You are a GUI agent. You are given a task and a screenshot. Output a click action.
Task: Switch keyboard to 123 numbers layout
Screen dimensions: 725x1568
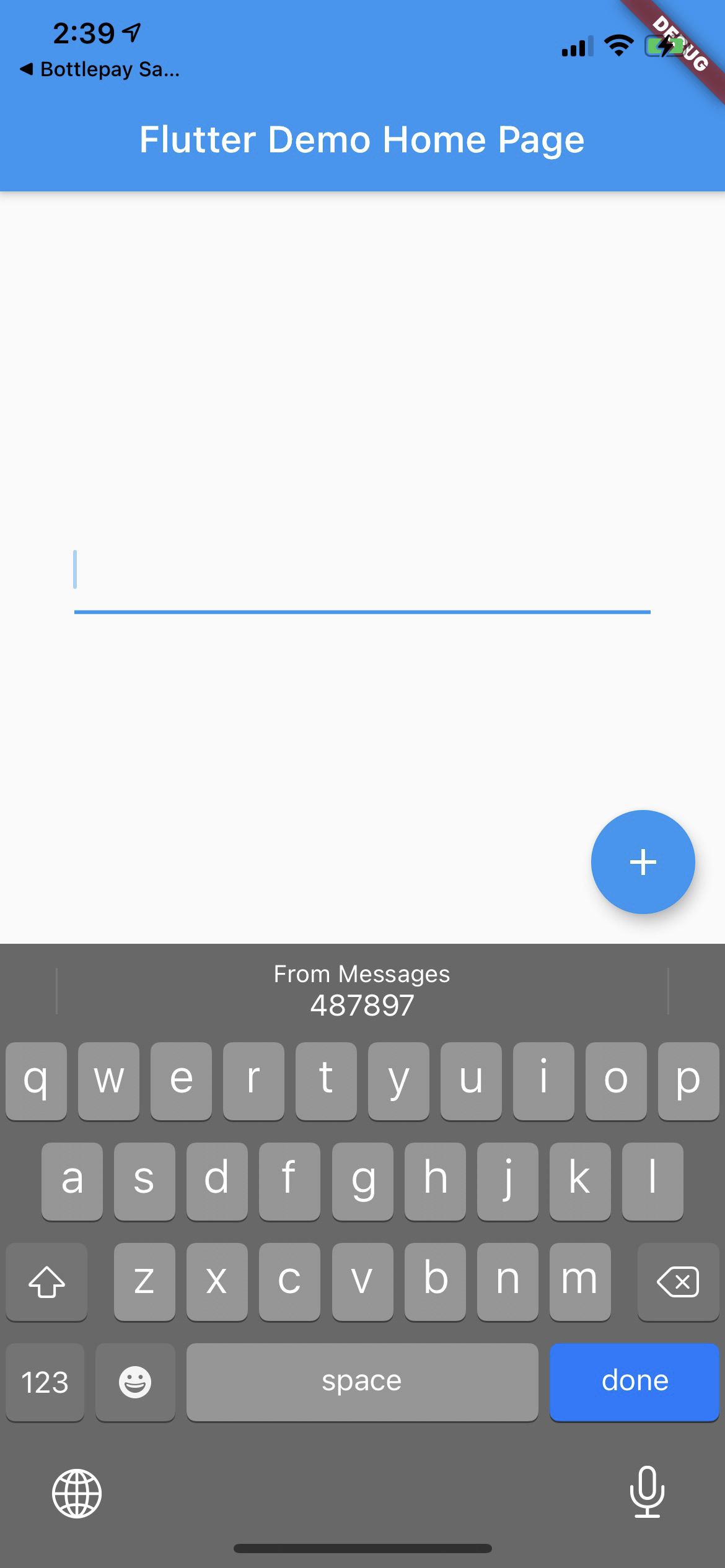(45, 1382)
